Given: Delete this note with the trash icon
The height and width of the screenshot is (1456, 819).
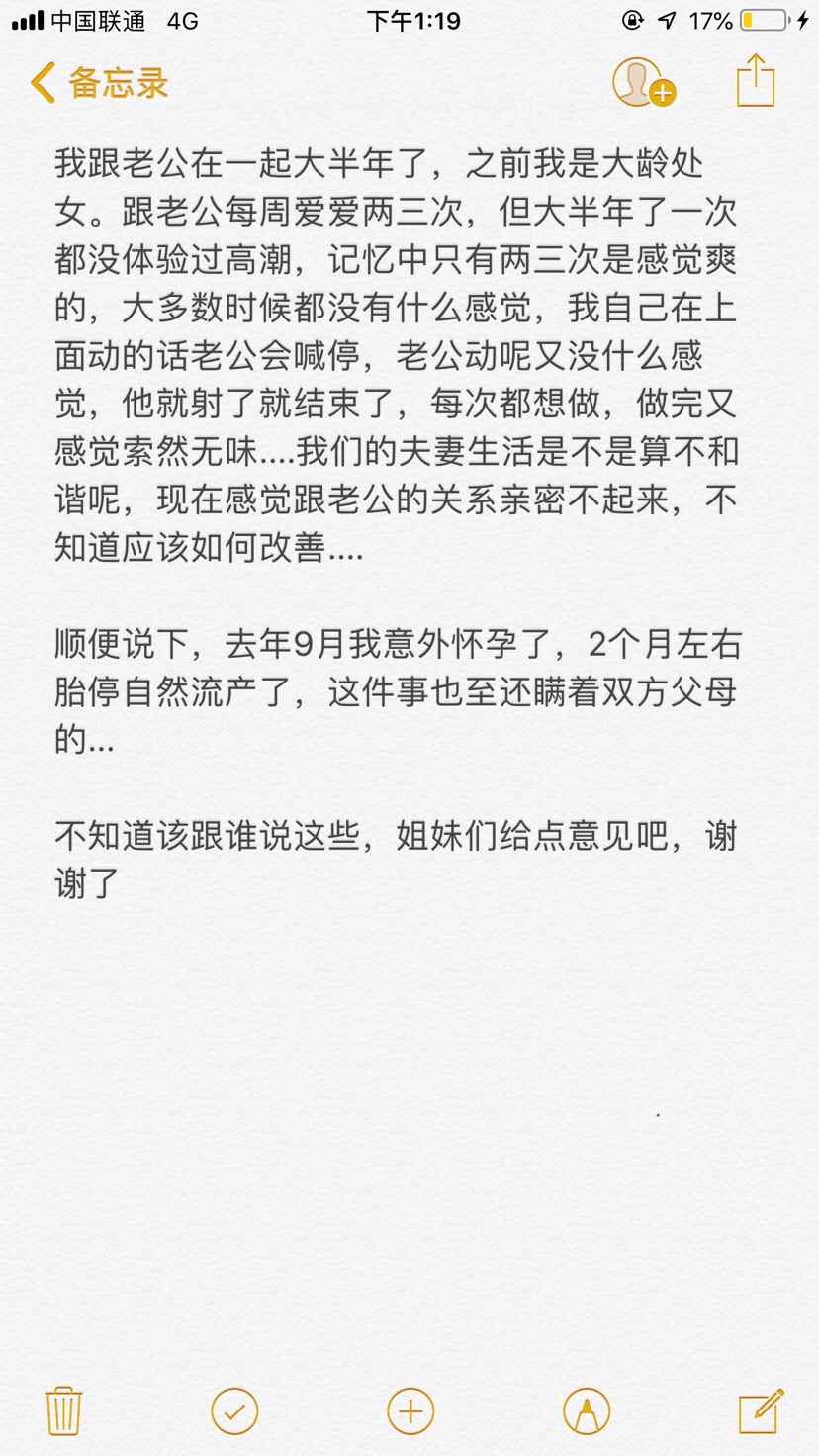Looking at the screenshot, I should point(64,1411).
